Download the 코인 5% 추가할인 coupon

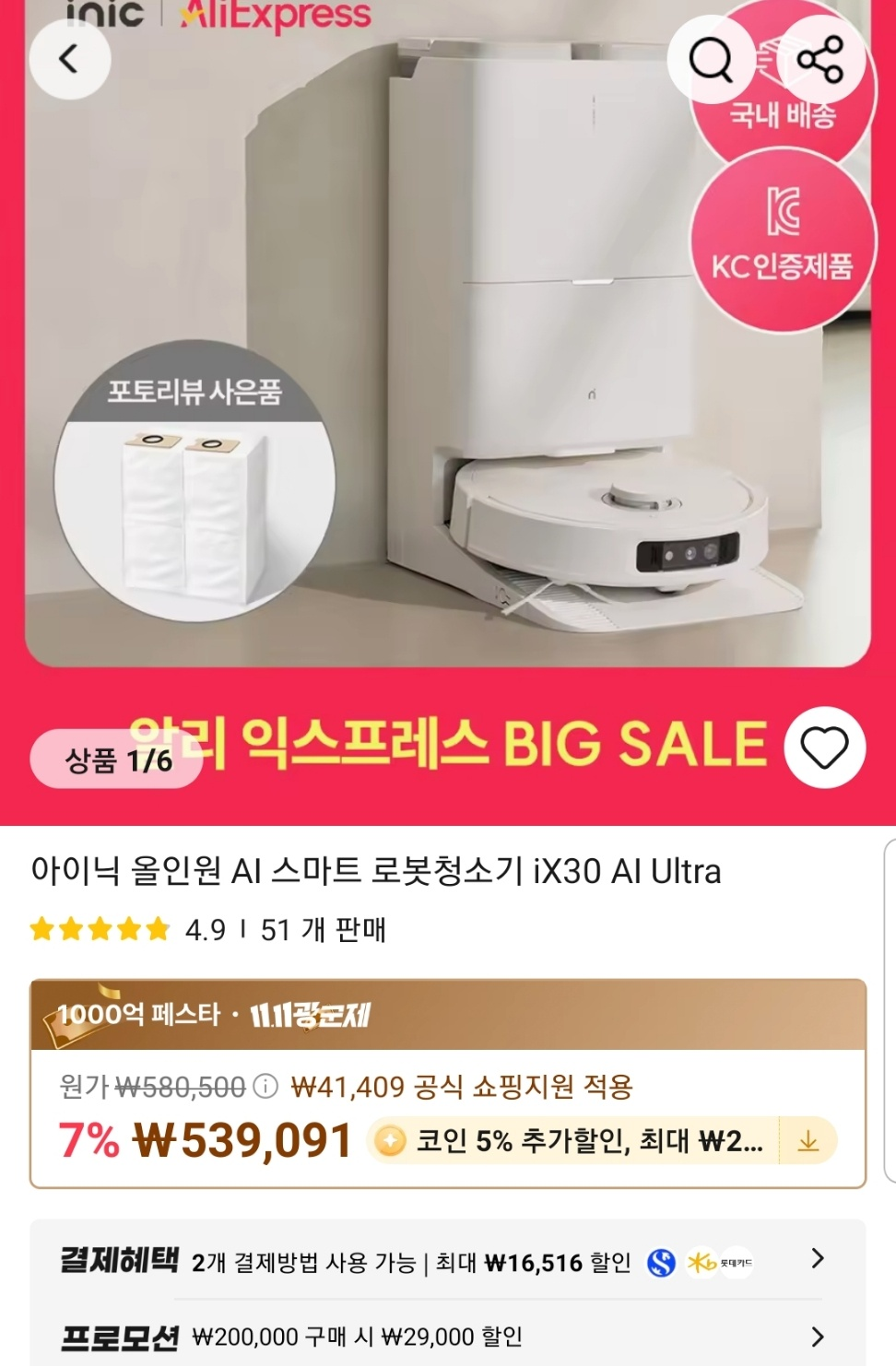808,1142
